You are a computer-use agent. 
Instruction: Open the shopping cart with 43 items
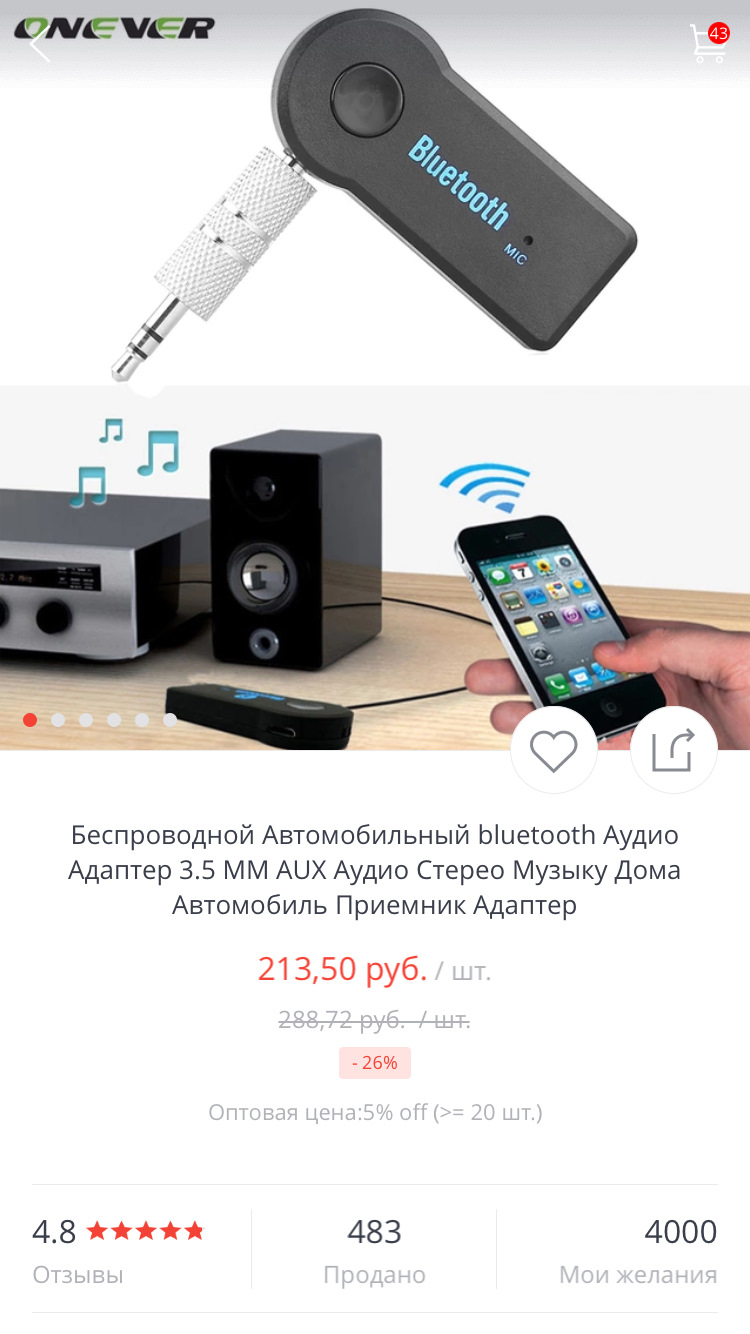[x=708, y=44]
